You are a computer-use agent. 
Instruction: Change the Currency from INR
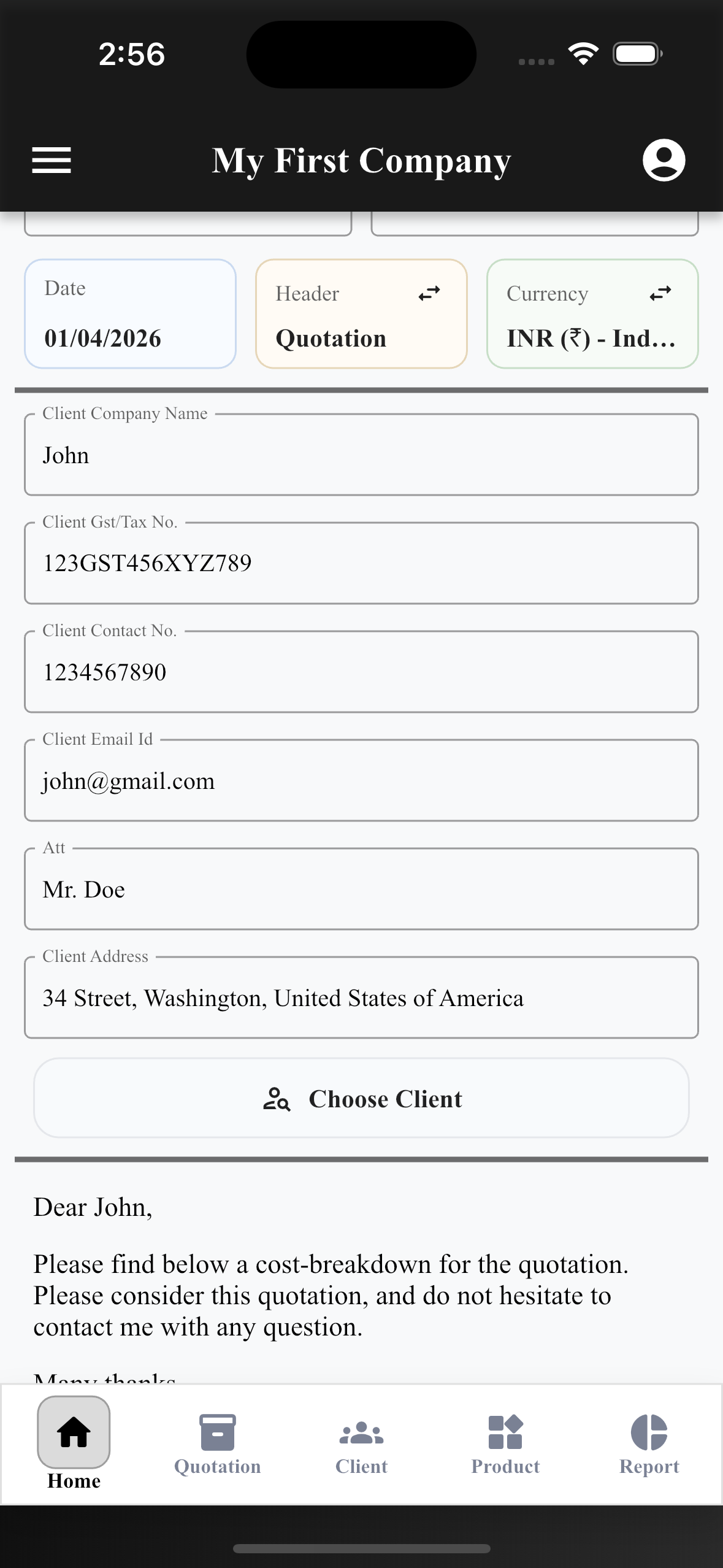tap(592, 314)
